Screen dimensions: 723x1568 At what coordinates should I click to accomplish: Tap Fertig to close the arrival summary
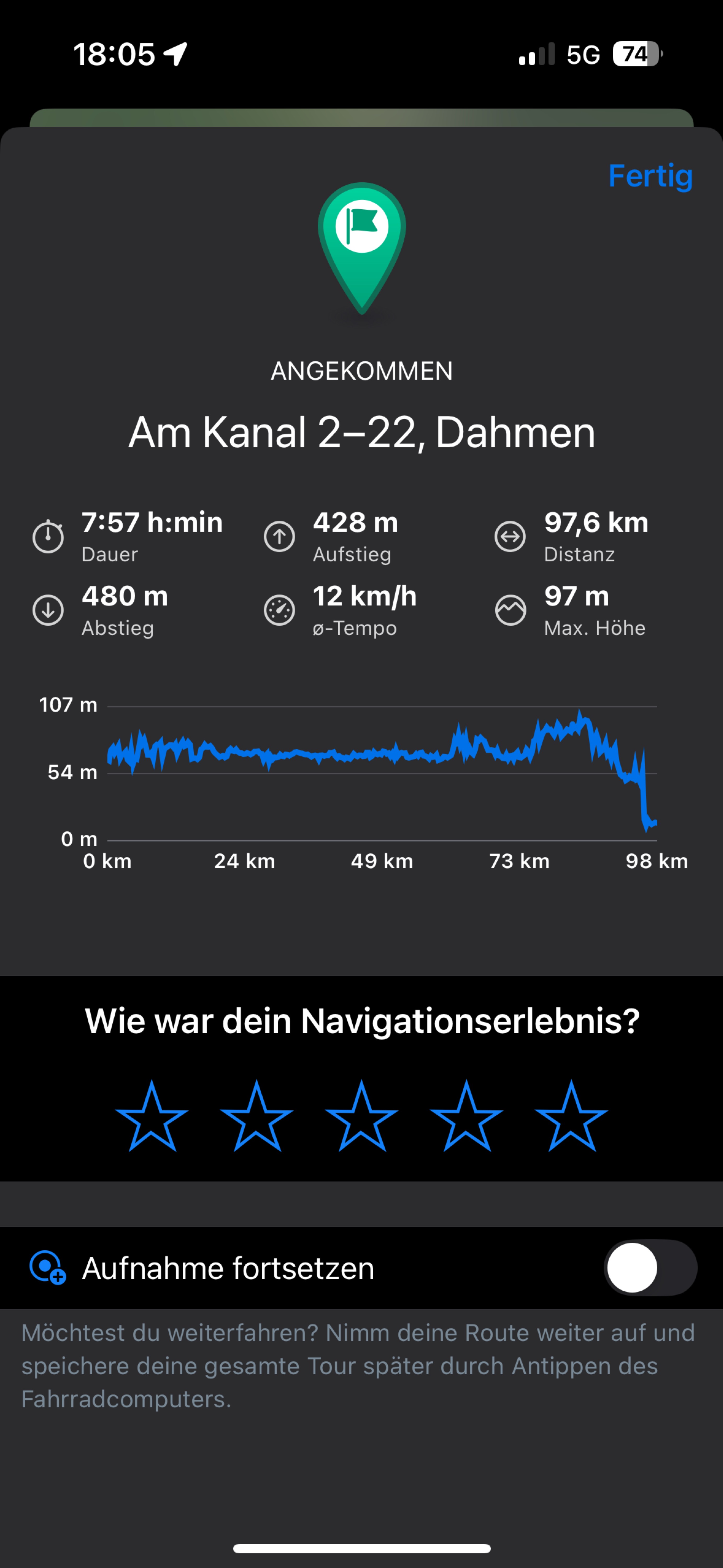click(650, 176)
